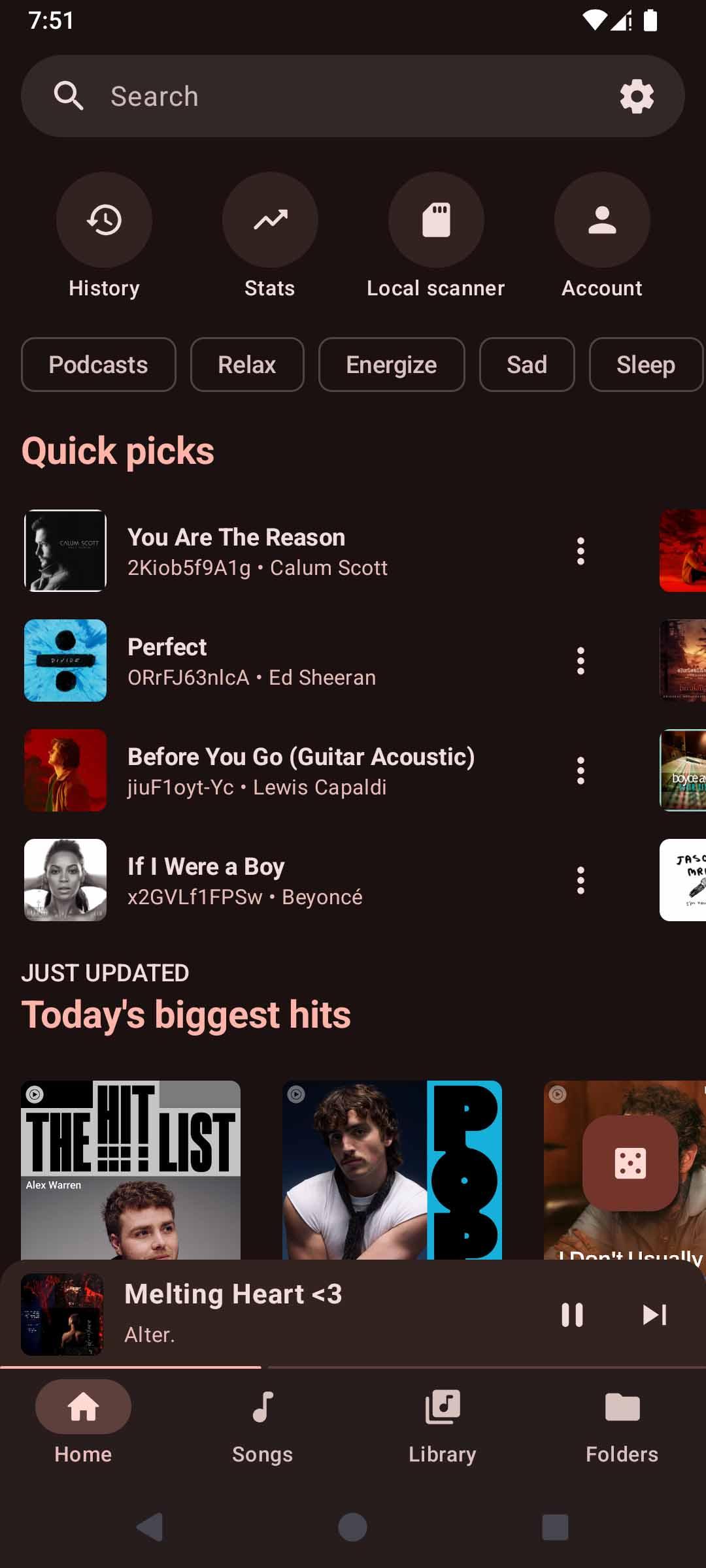Open options for If I Were a Boy

pos(580,880)
